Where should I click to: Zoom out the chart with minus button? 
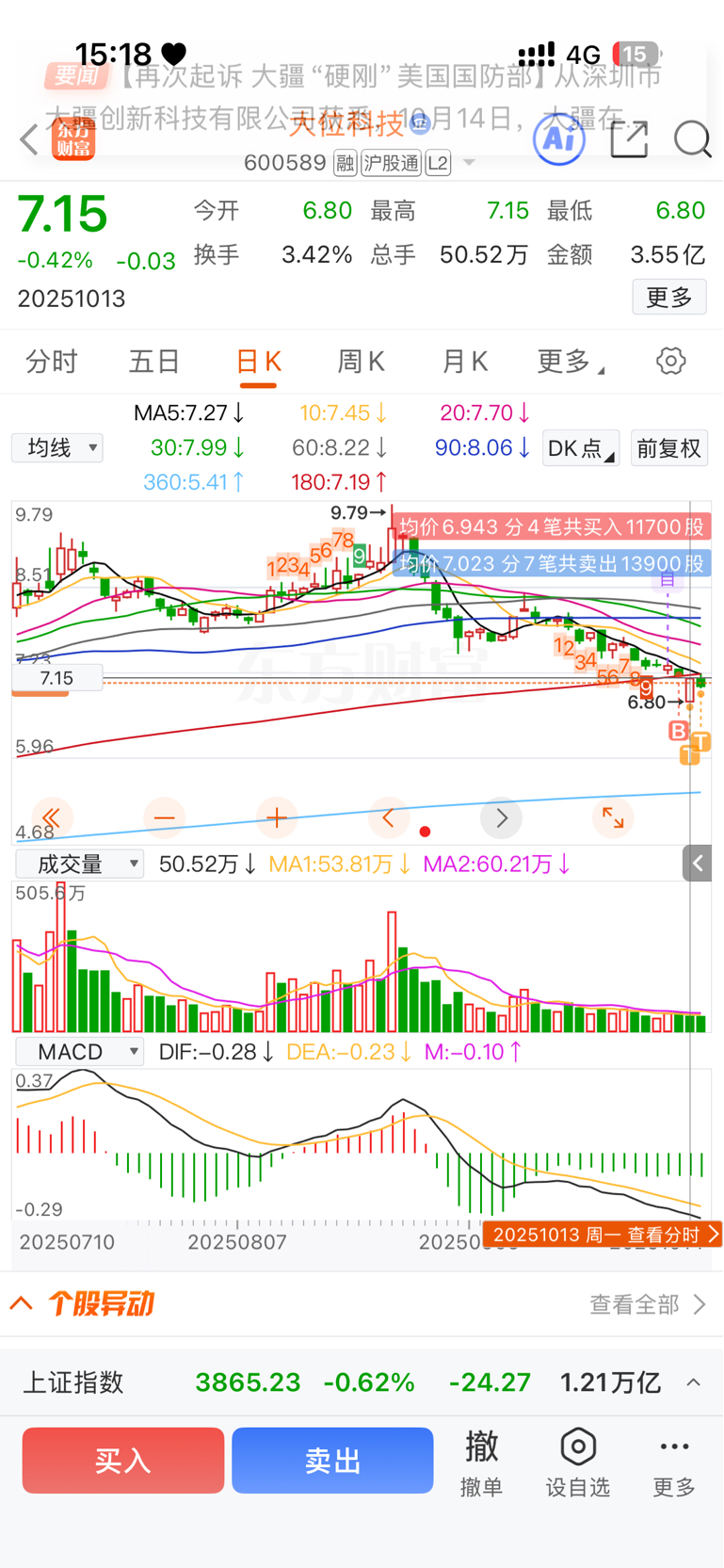coord(164,818)
